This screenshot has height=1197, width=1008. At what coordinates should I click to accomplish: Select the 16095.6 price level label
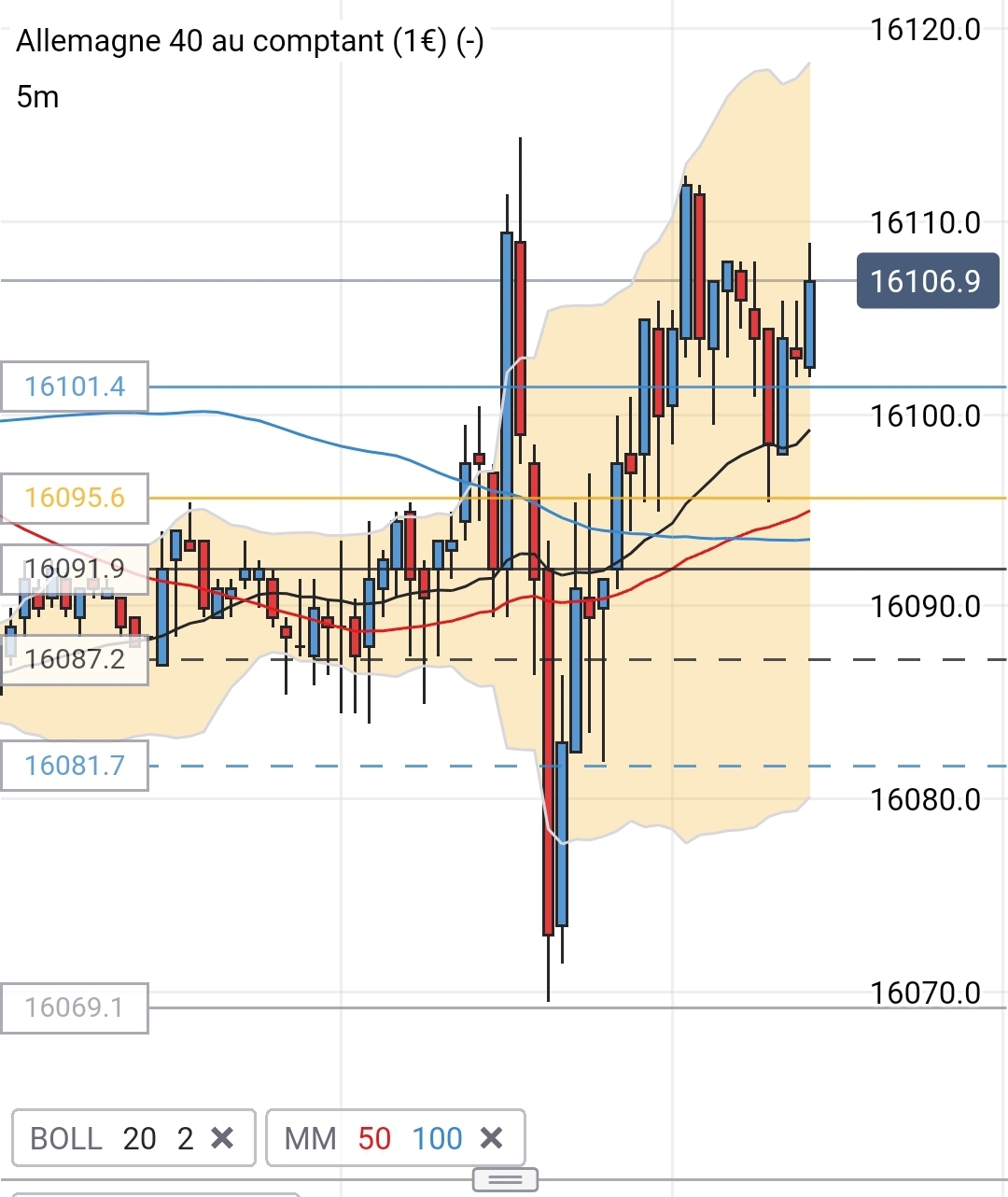coord(75,498)
